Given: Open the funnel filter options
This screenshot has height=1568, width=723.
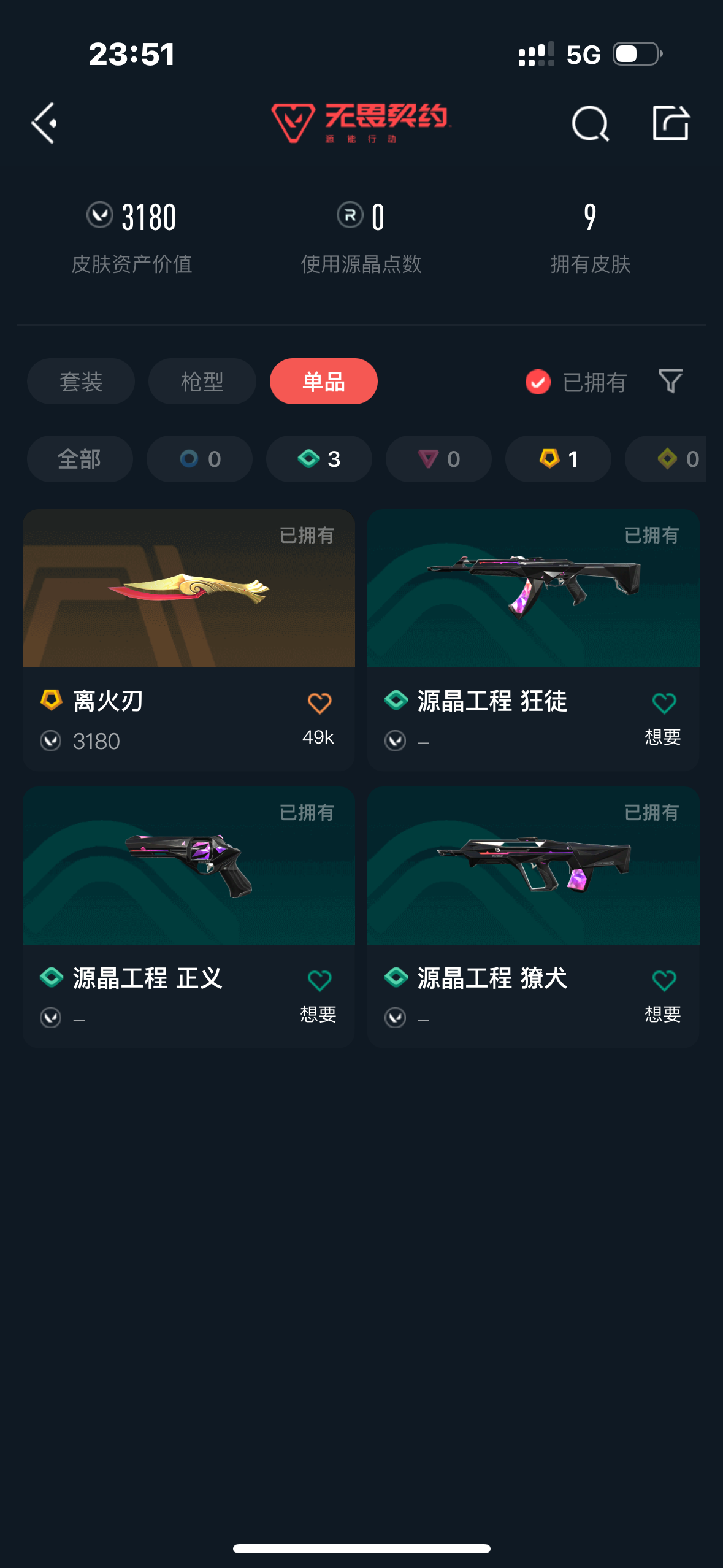Looking at the screenshot, I should click(670, 382).
